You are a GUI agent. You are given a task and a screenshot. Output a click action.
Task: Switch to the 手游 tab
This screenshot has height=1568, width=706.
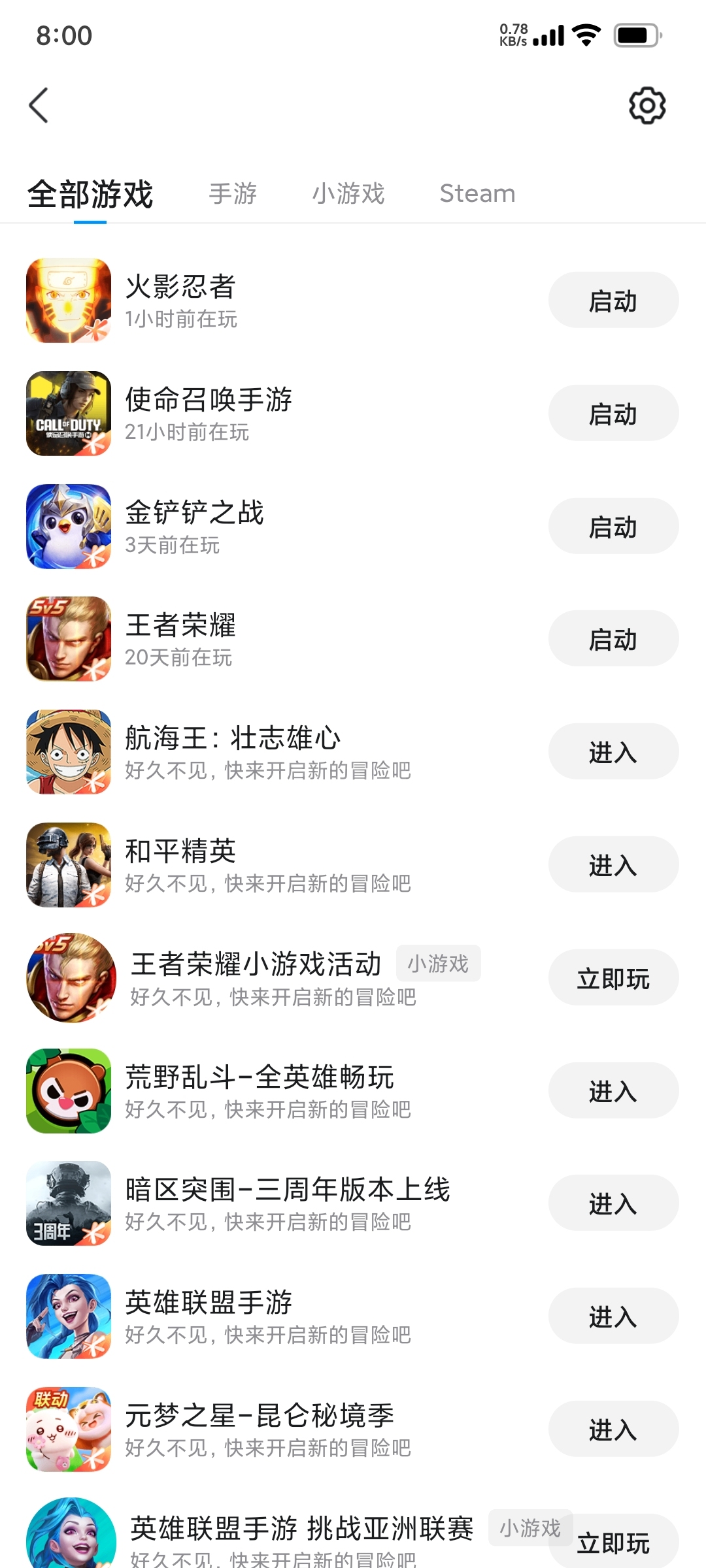tap(233, 193)
